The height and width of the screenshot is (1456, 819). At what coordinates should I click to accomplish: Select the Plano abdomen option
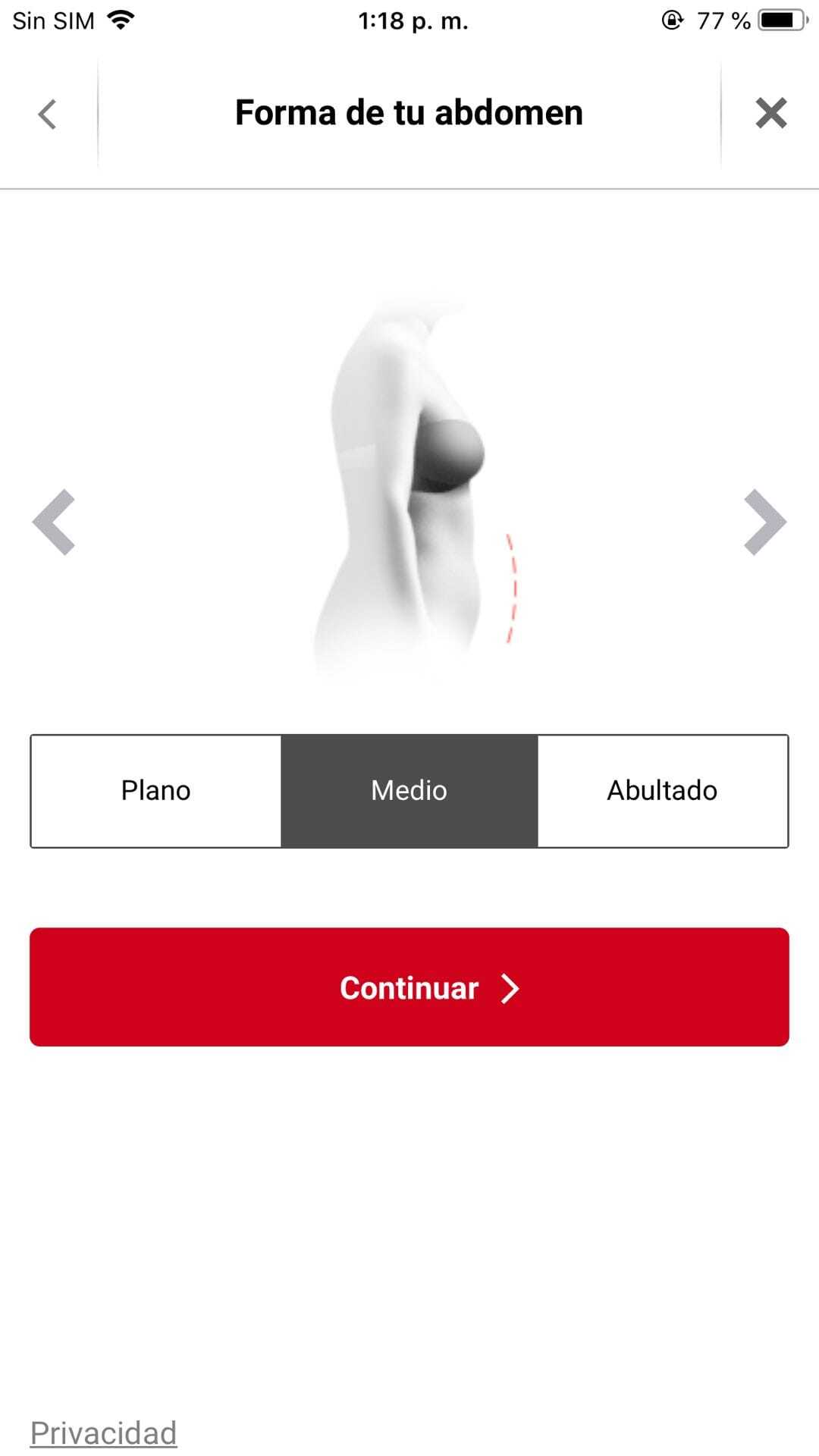pos(155,790)
